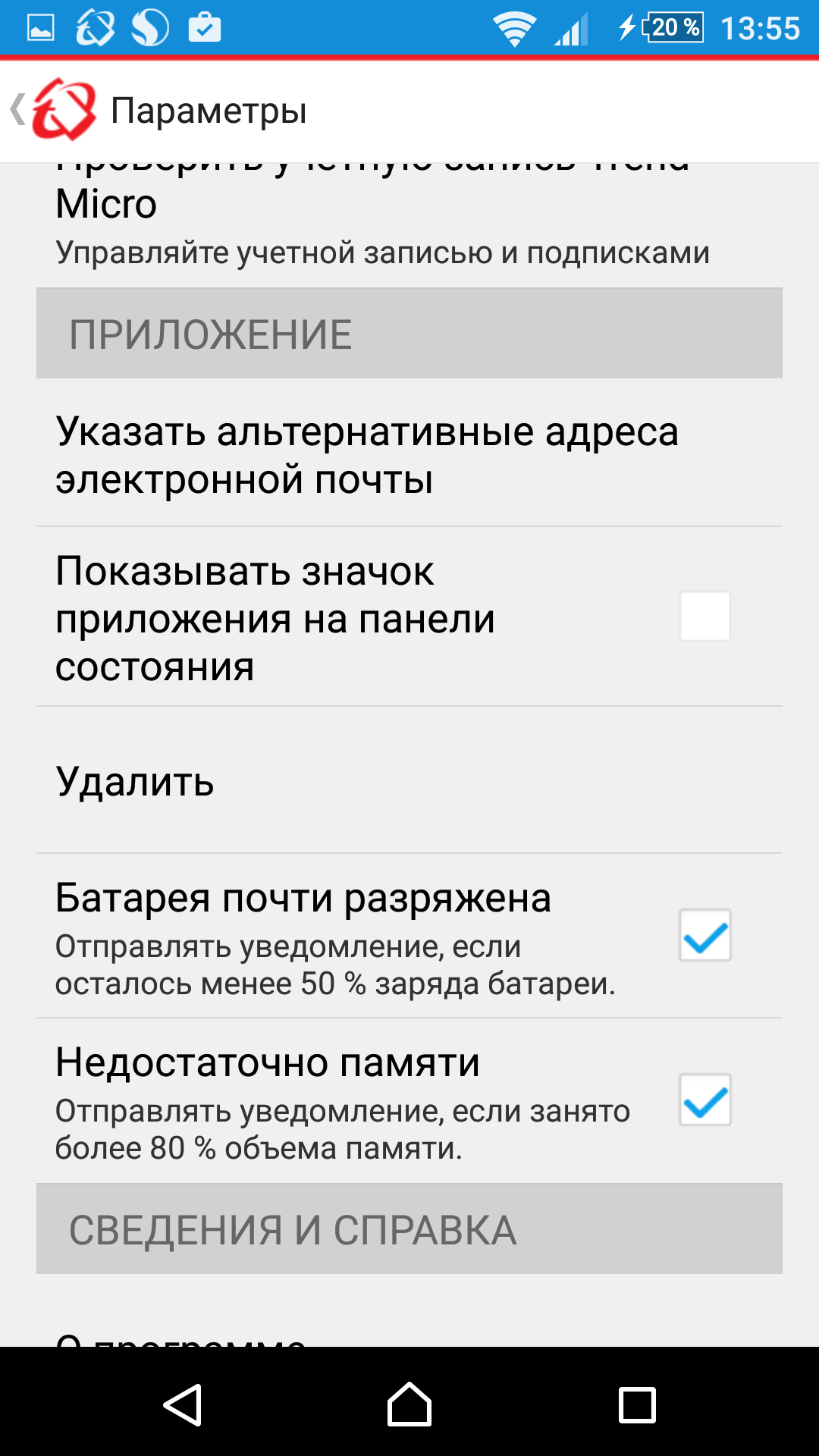Uncheck low battery notification checkbox
Screen dimensions: 819x1456
704,936
